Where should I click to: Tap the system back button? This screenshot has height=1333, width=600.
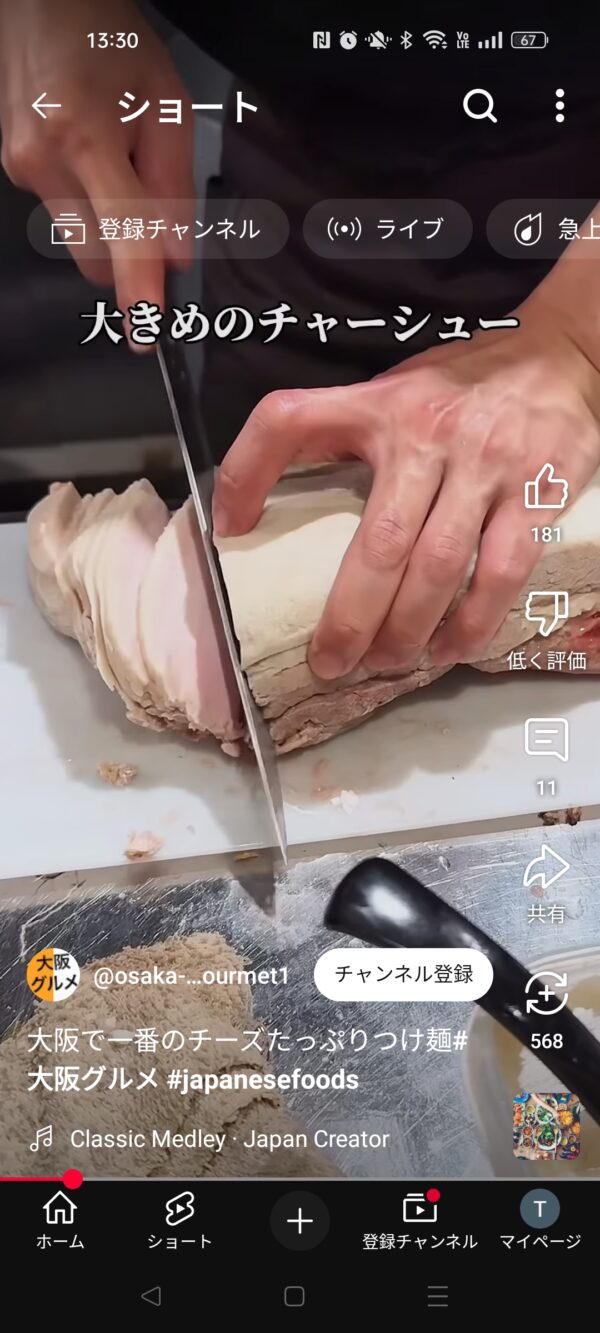point(151,1297)
